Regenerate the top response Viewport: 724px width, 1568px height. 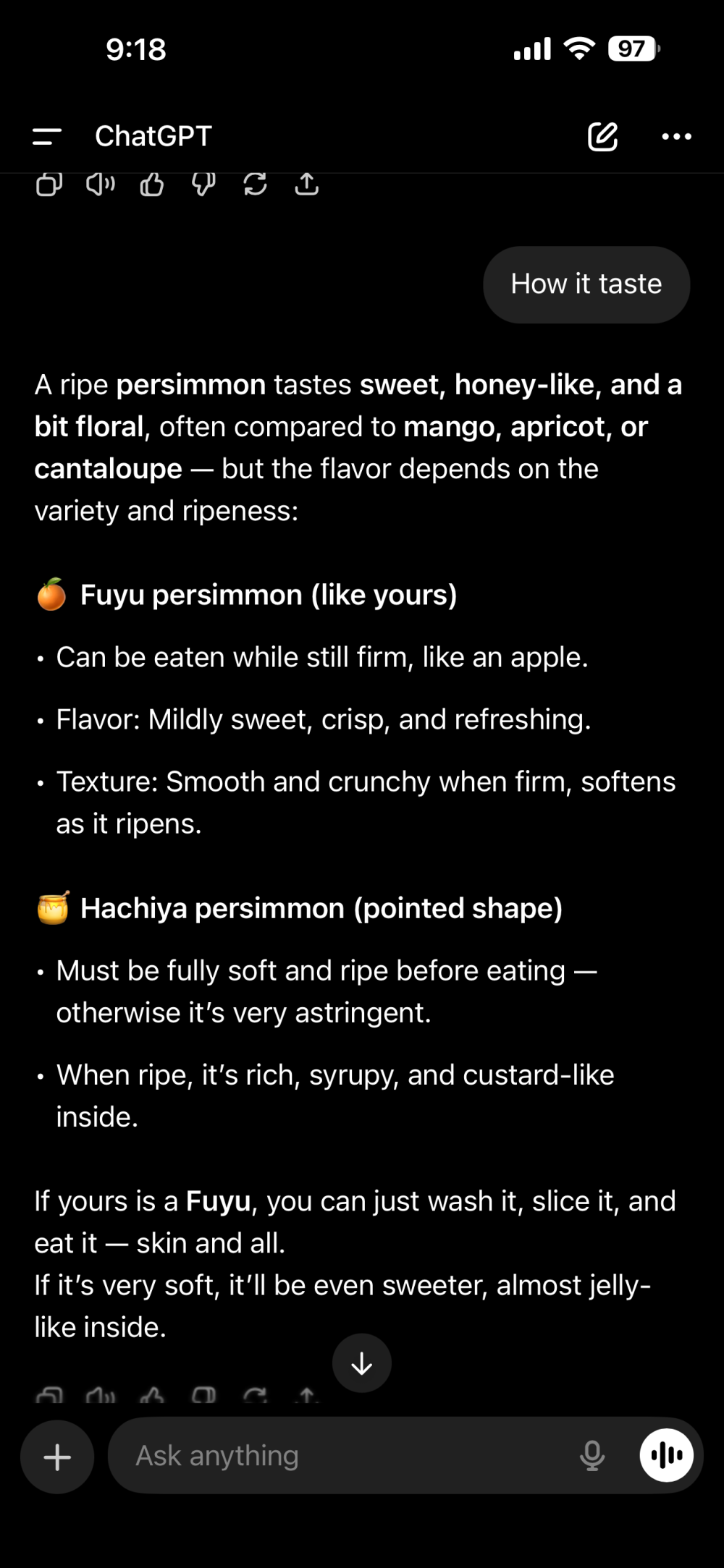255,185
